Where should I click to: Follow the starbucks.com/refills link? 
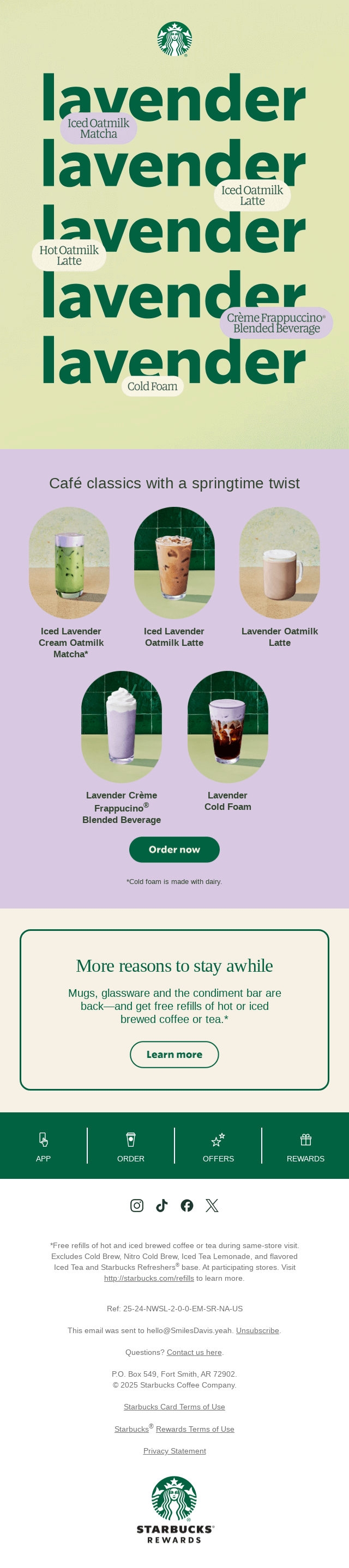tap(149, 1278)
